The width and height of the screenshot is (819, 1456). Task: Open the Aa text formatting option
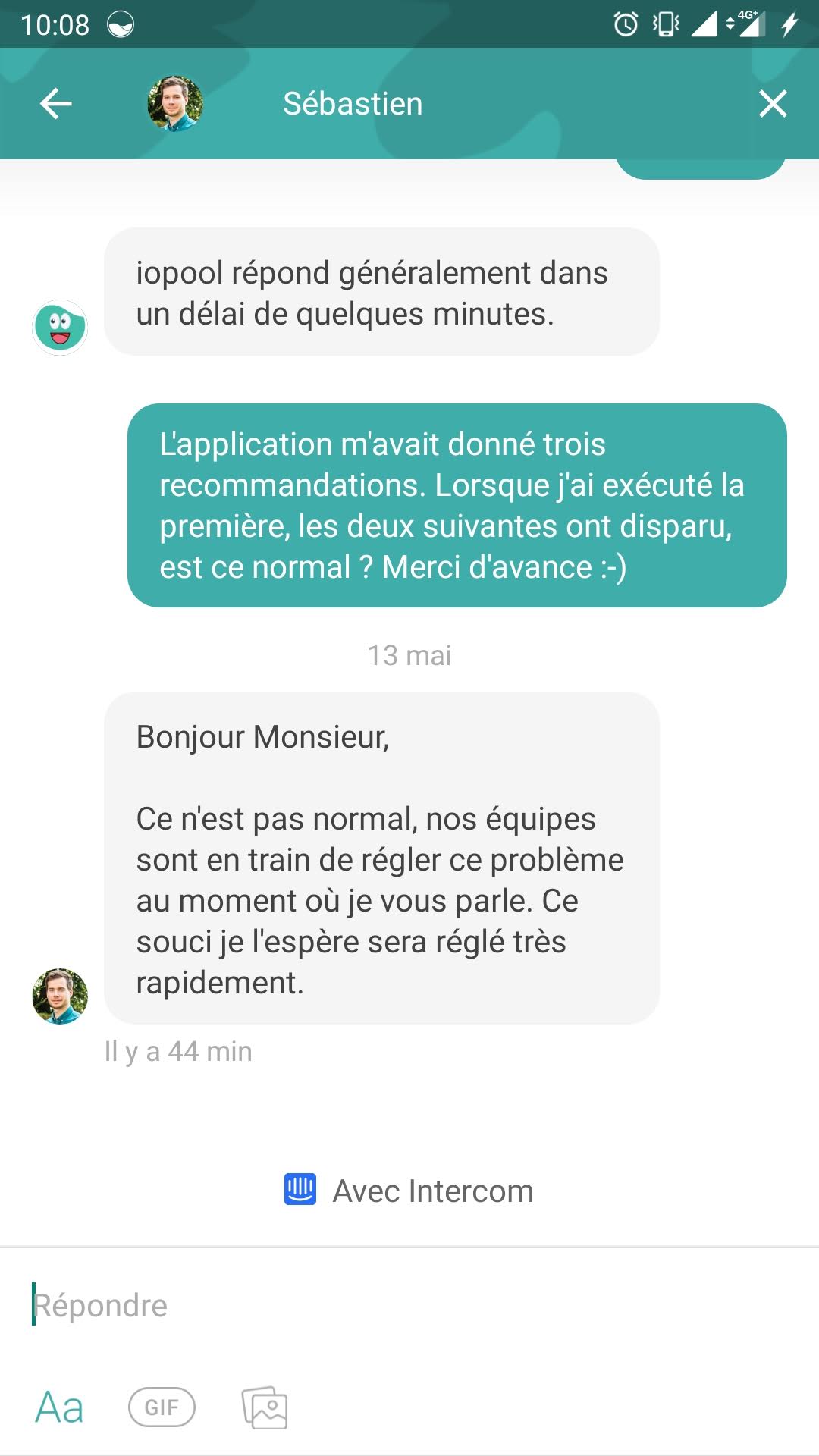pos(59,1407)
